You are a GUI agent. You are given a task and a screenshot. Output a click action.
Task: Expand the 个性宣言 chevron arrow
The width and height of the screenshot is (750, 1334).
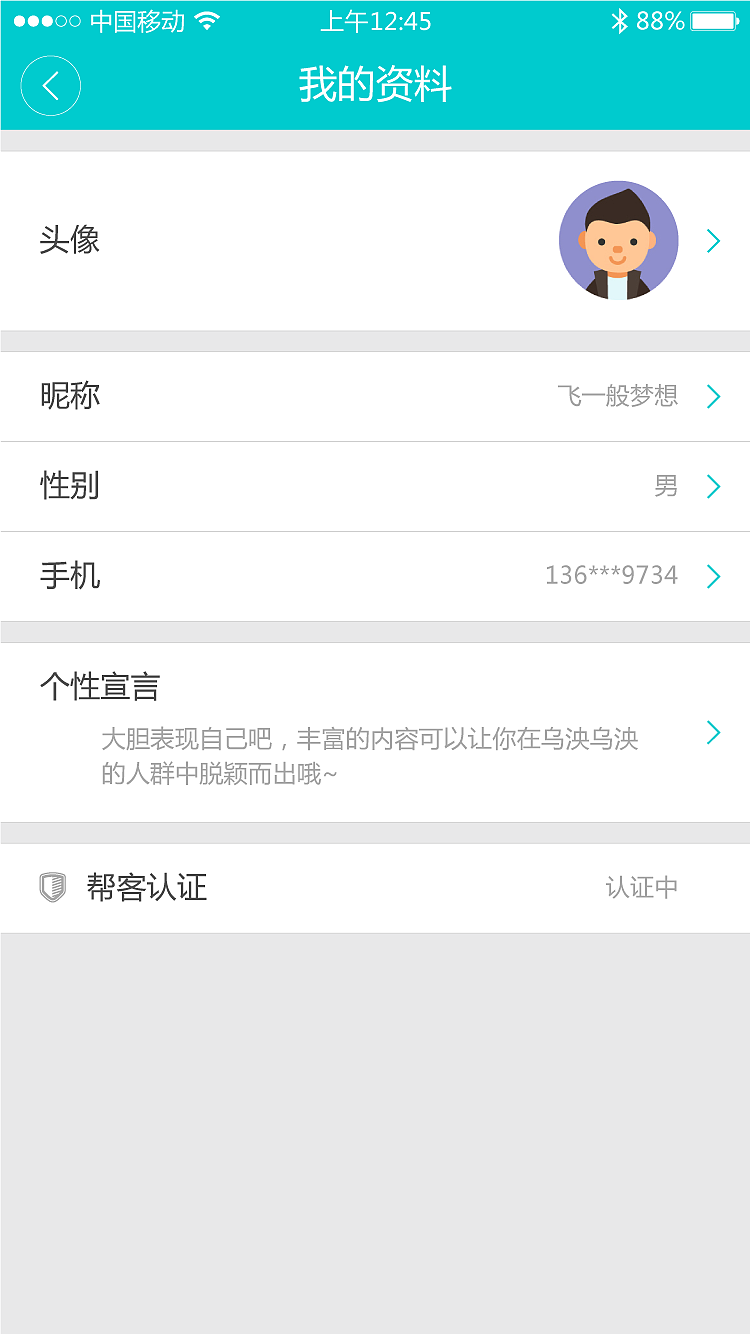(713, 732)
